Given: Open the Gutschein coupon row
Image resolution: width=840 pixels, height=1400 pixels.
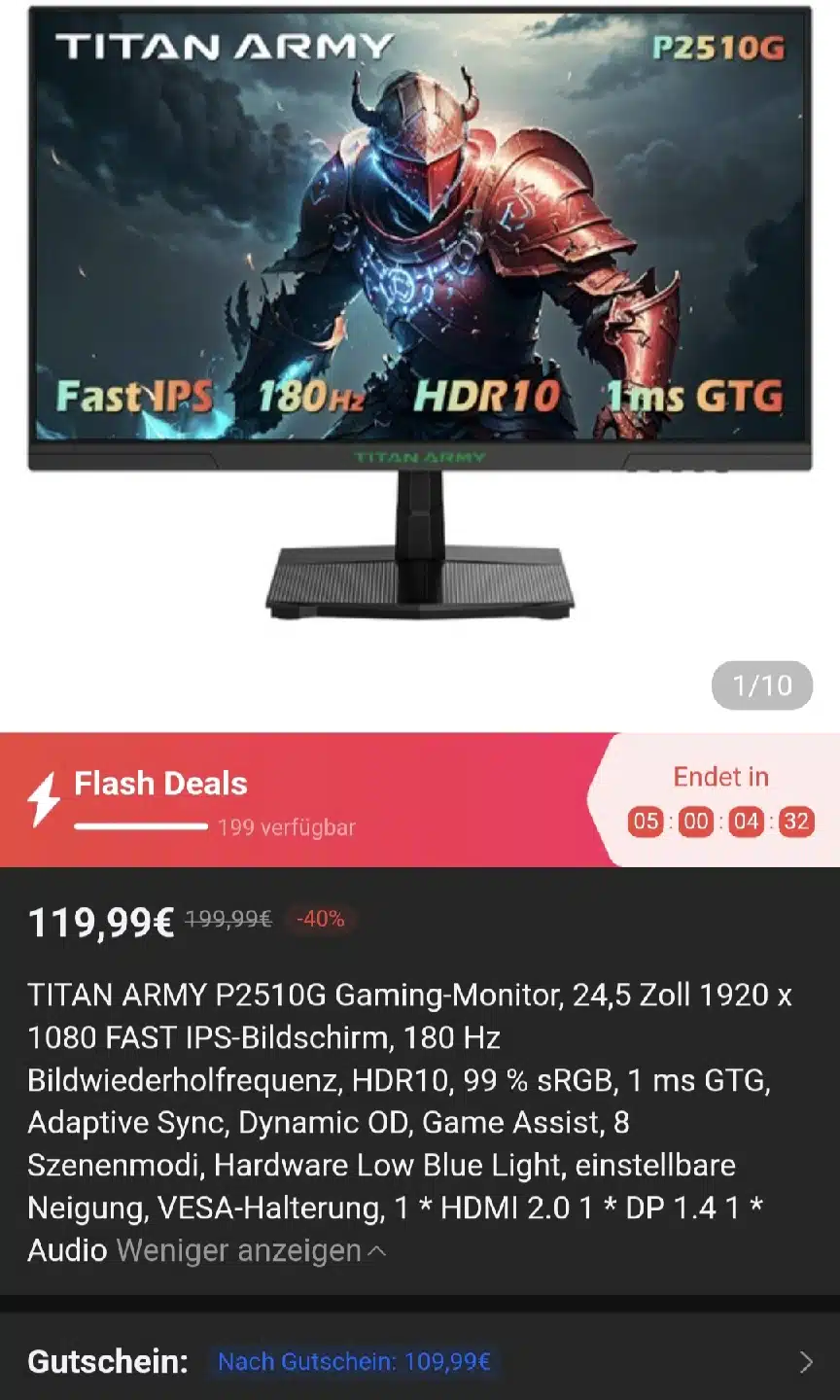Looking at the screenshot, I should tap(420, 1361).
